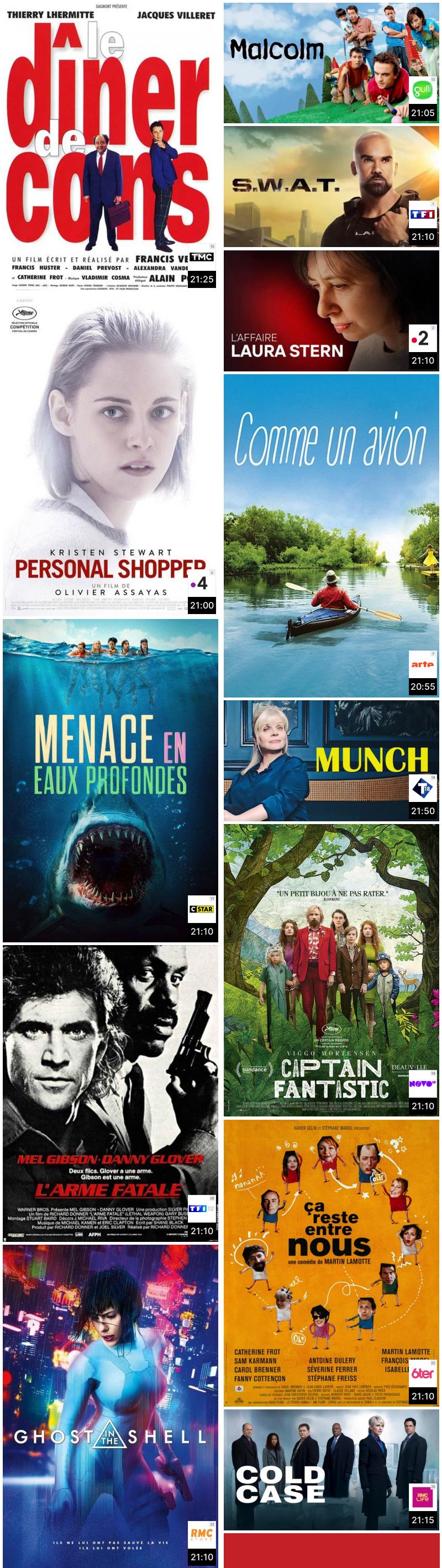Open the Personal Shopper film tile
This screenshot has width=442, height=1568.
coord(110,454)
